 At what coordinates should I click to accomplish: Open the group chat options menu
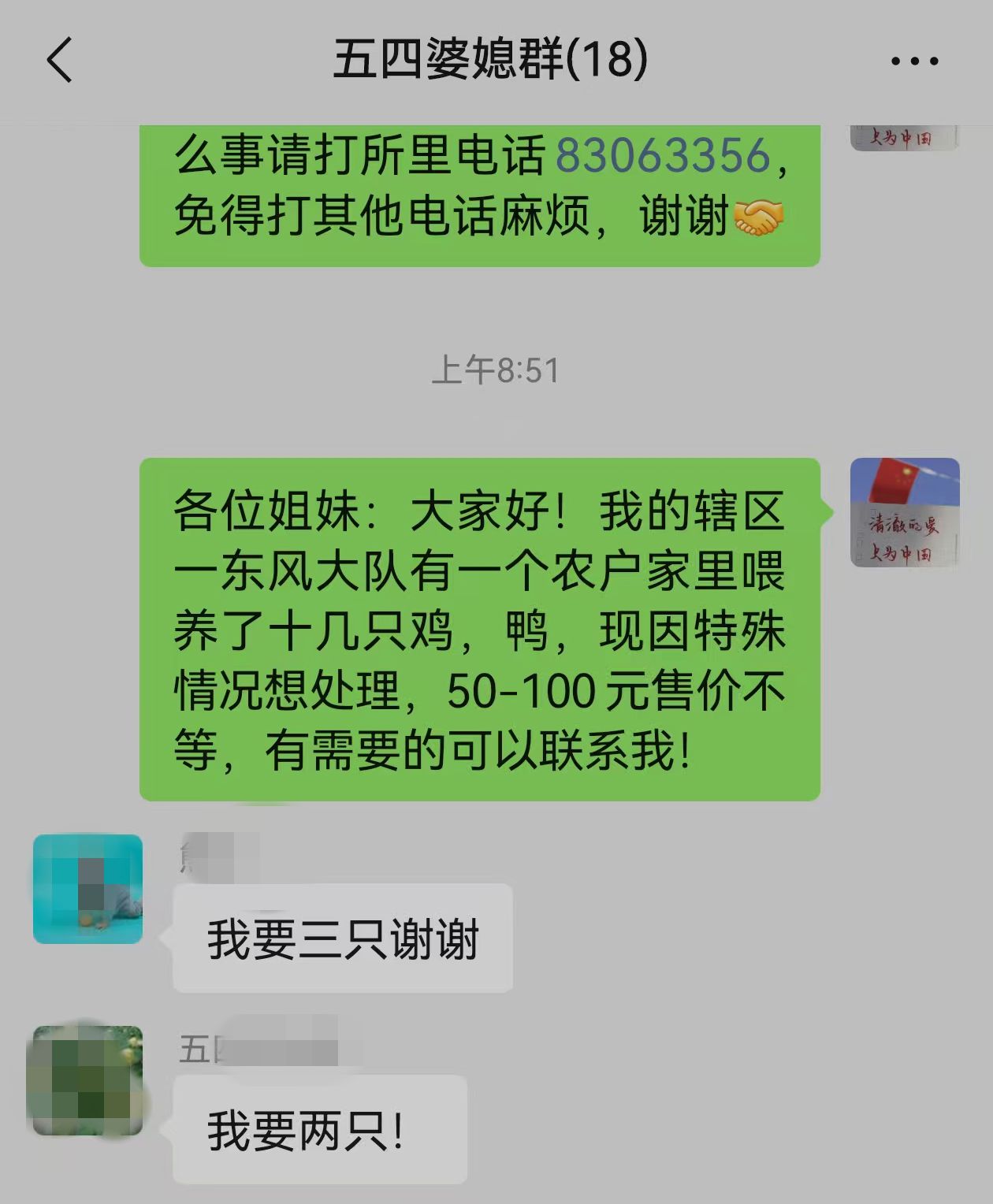(x=914, y=61)
